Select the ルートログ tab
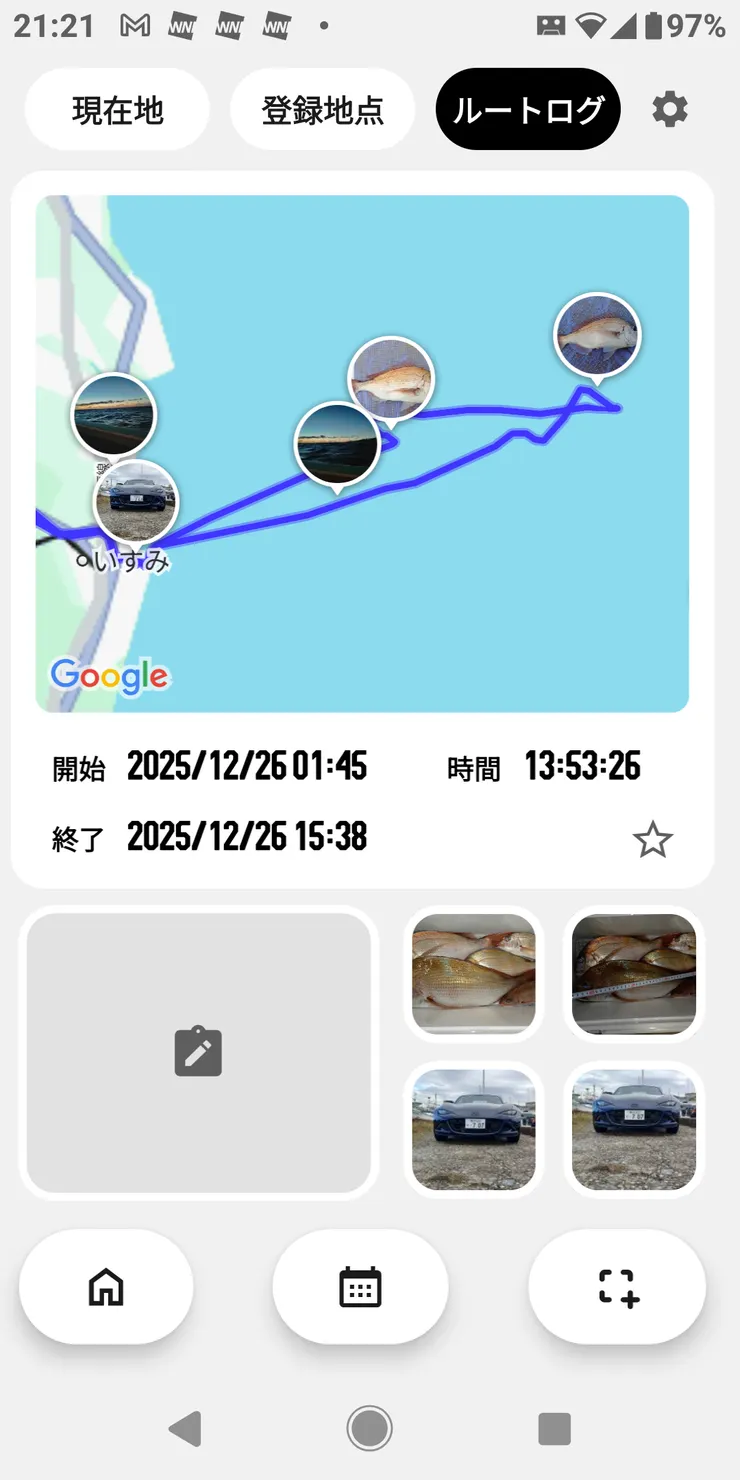The width and height of the screenshot is (740, 1480). 528,109
